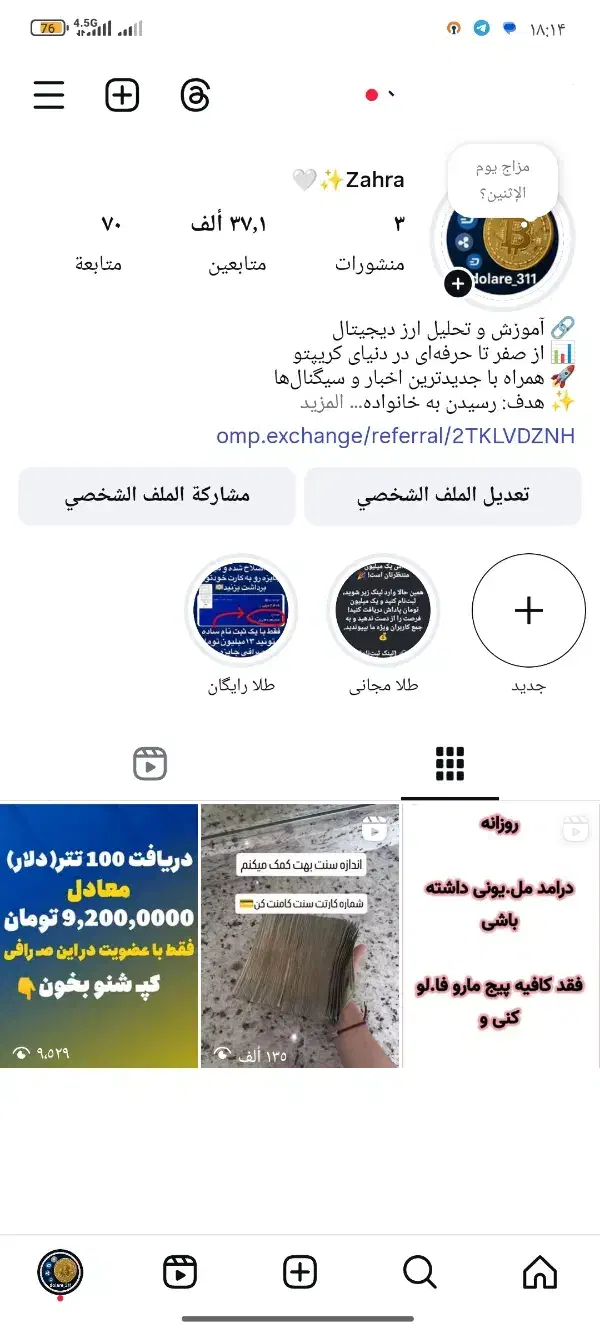Open the طلا مجانی highlight
Screen dimensions: 600x1333
click(x=385, y=611)
